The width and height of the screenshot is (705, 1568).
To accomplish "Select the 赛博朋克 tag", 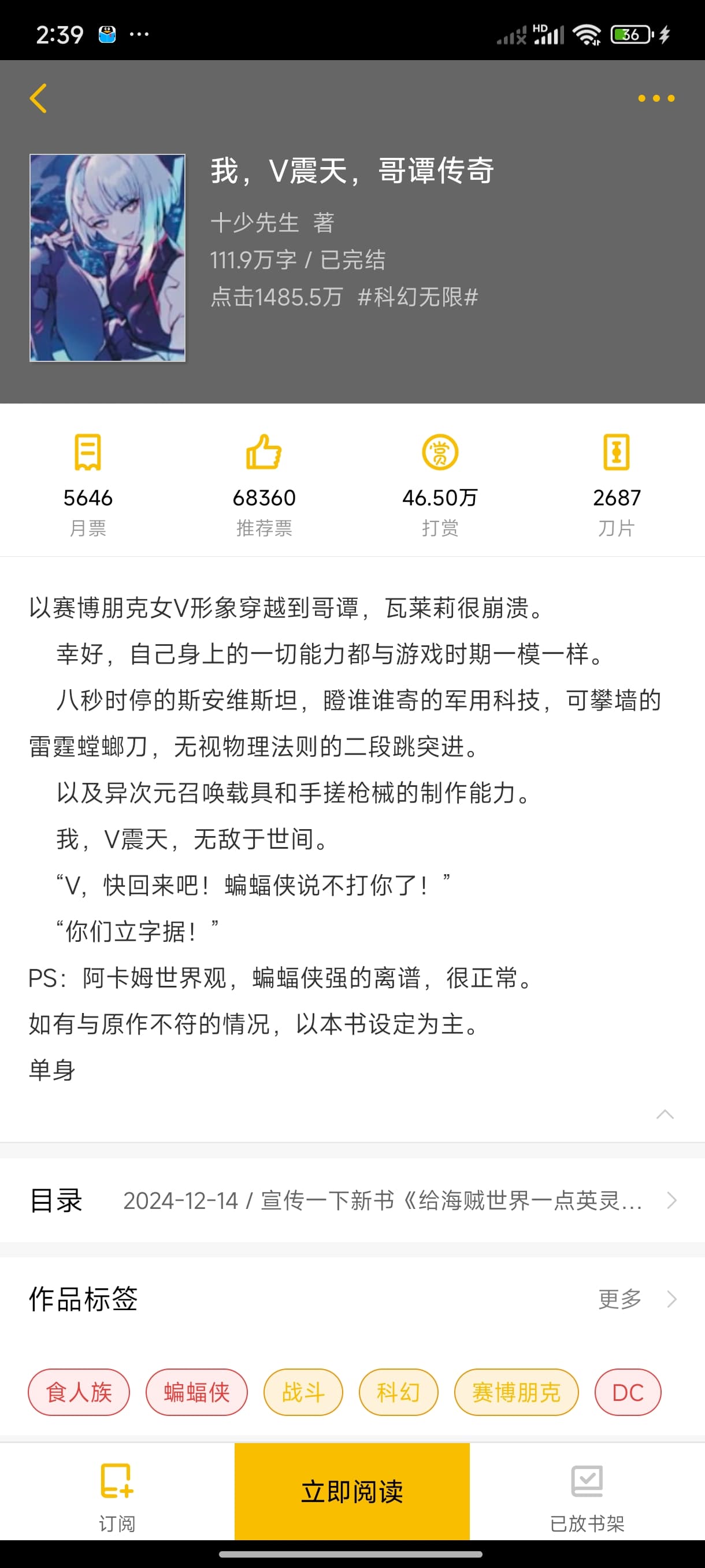I will pyautogui.click(x=516, y=1392).
